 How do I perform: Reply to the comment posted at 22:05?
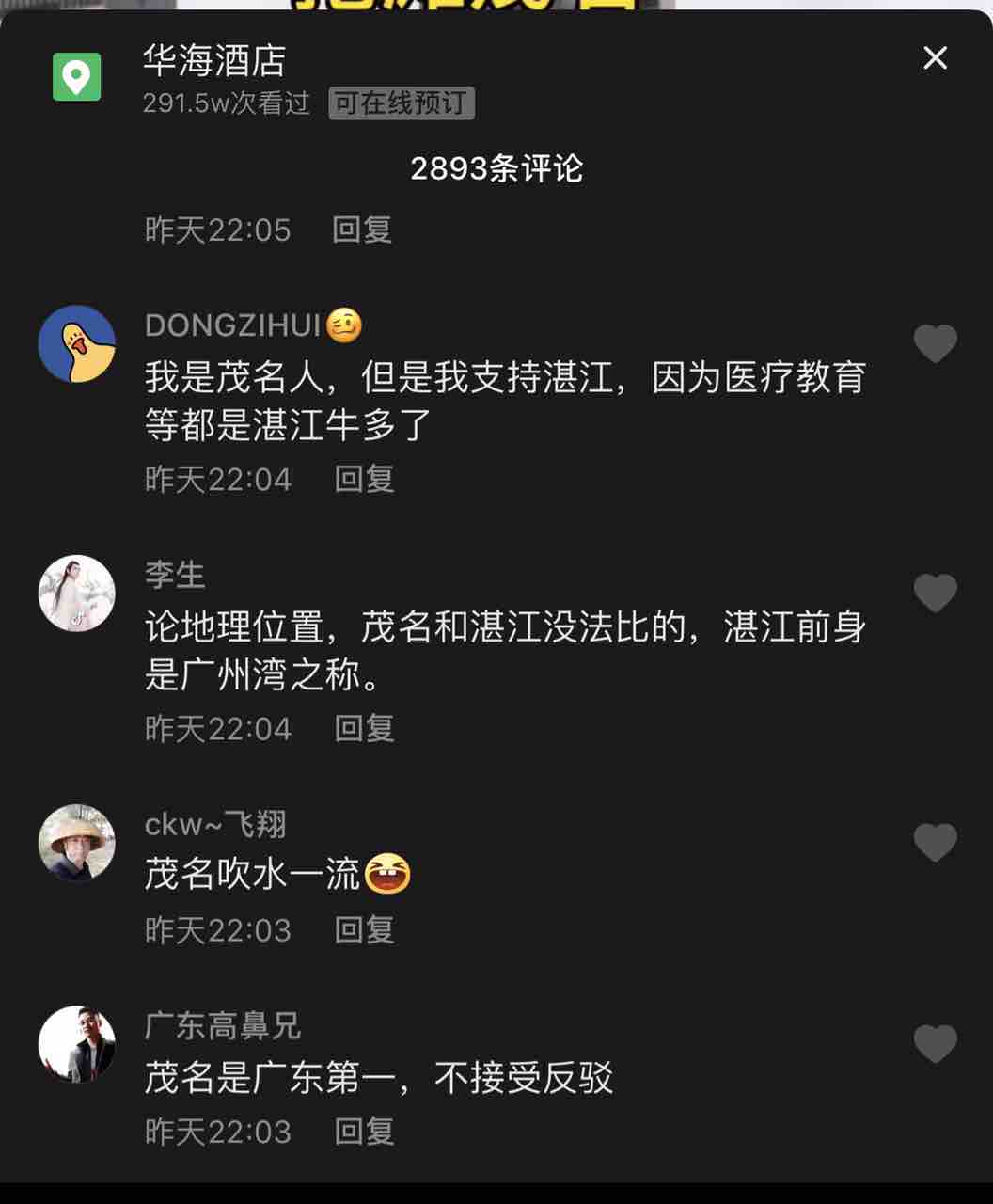(x=362, y=230)
